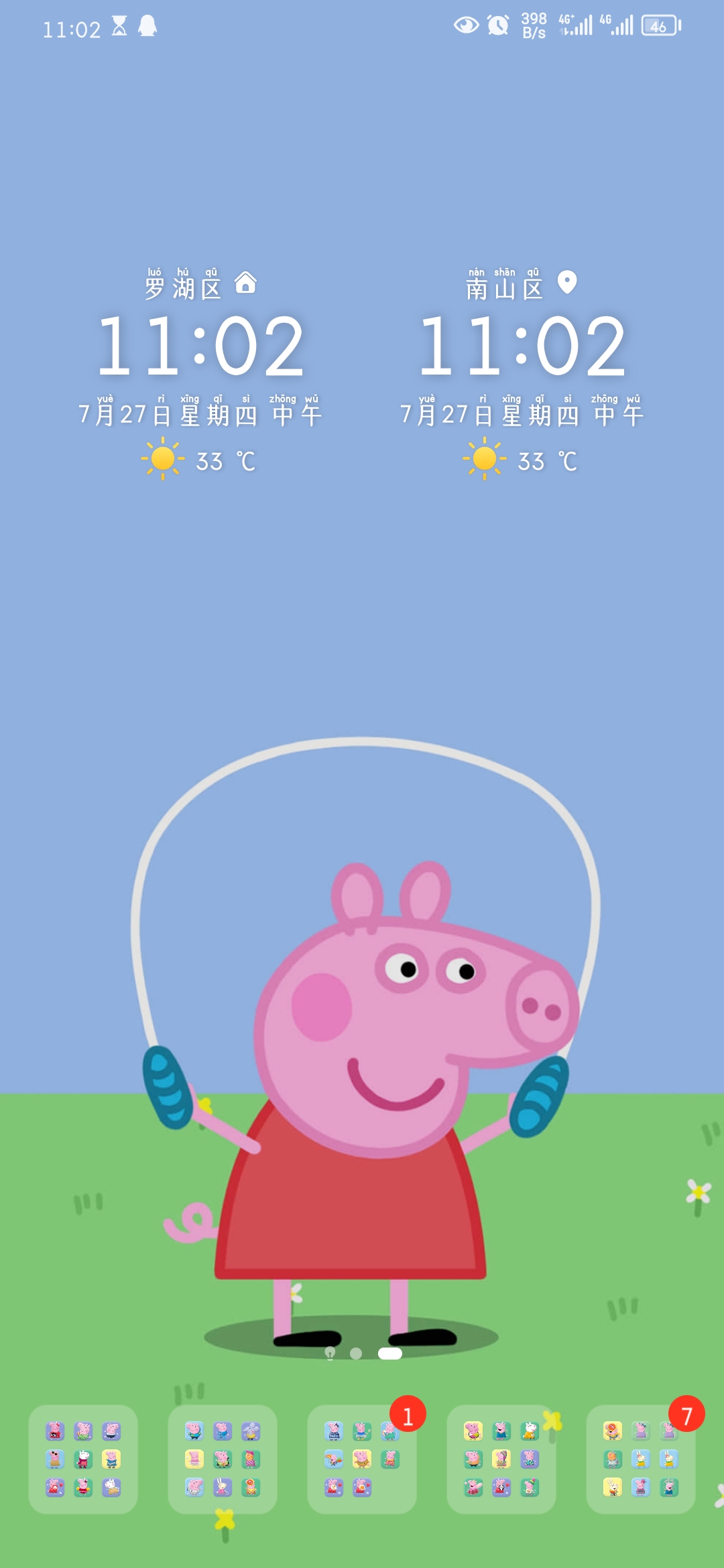Tap the 南山区 current location clock

point(522,346)
